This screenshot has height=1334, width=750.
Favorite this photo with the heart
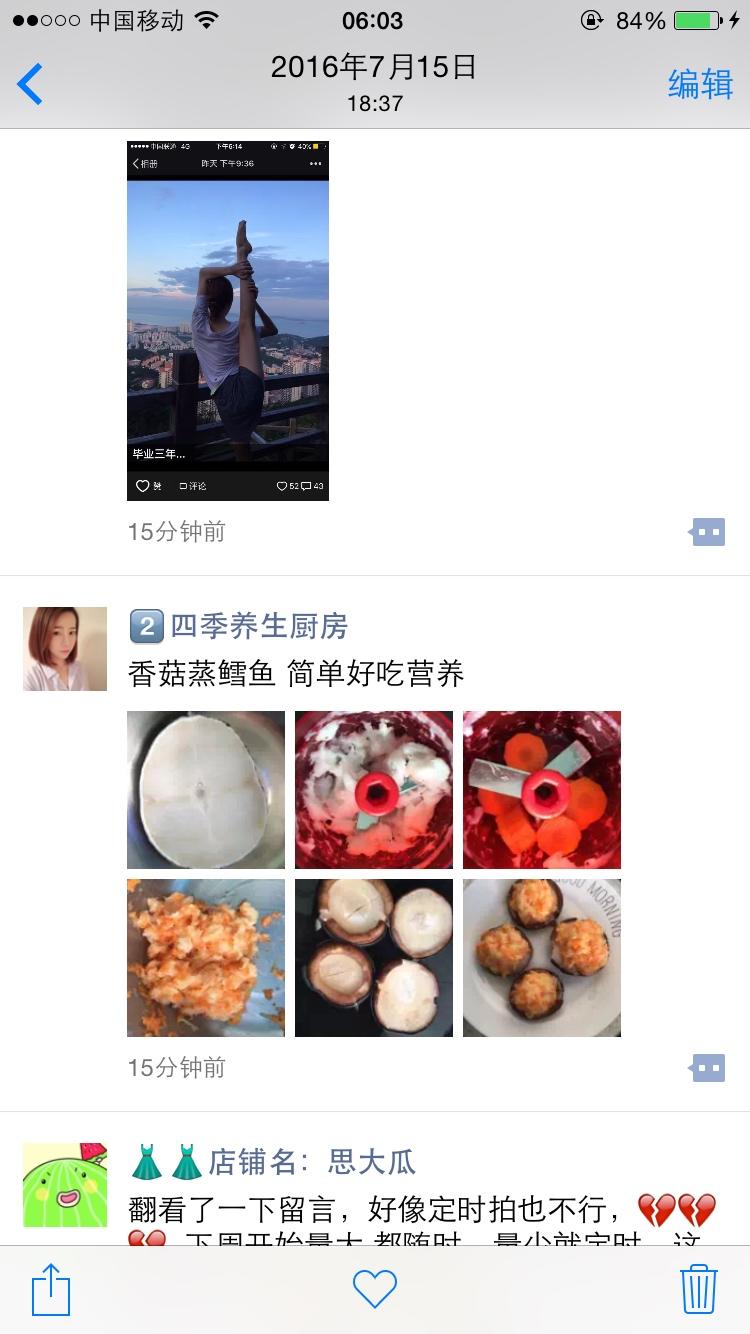375,1289
